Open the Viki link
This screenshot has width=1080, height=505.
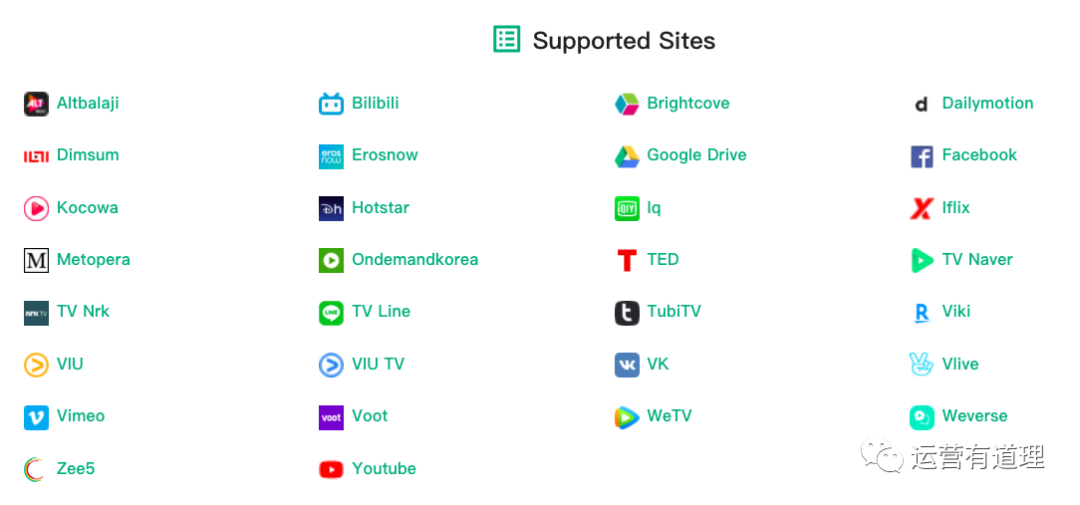(956, 312)
